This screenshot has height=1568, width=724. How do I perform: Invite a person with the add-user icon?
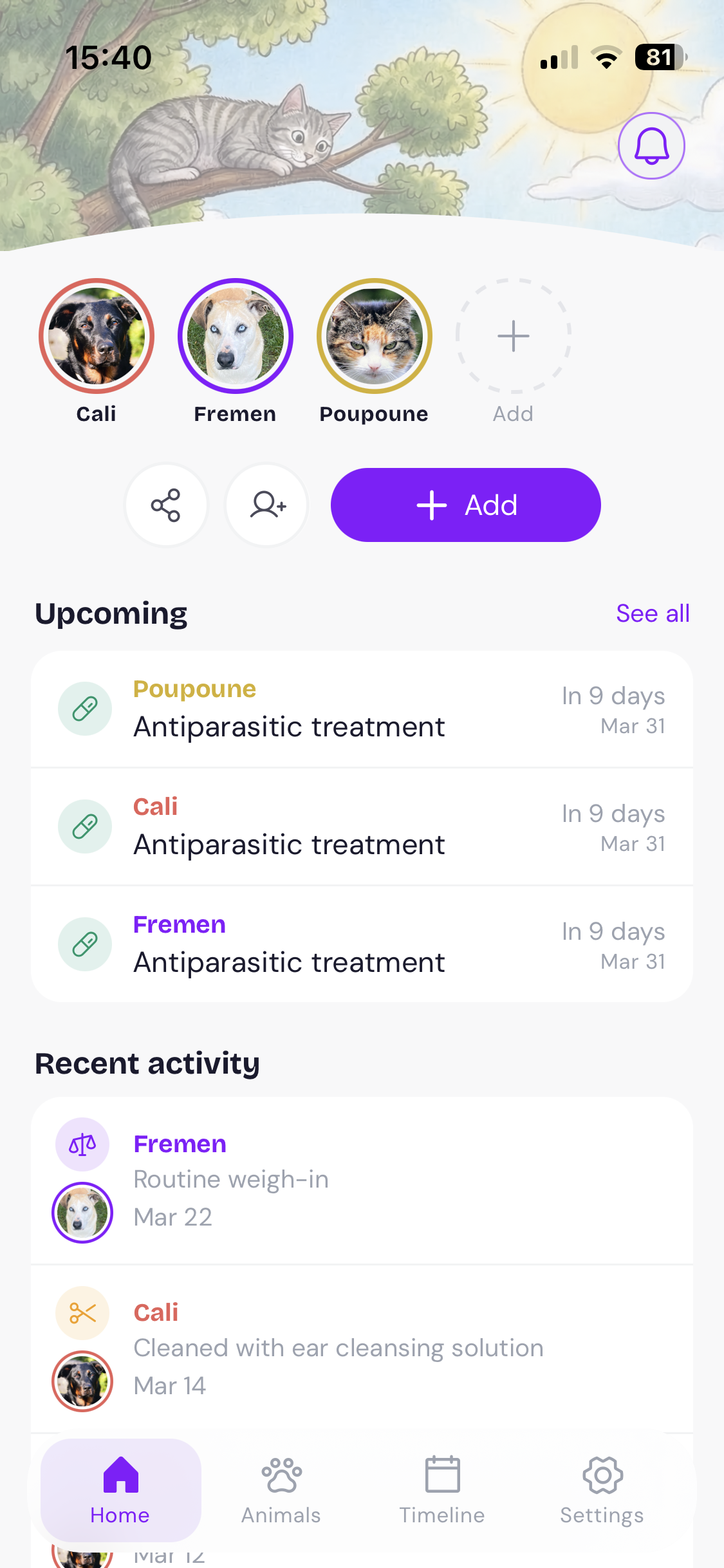[267, 505]
